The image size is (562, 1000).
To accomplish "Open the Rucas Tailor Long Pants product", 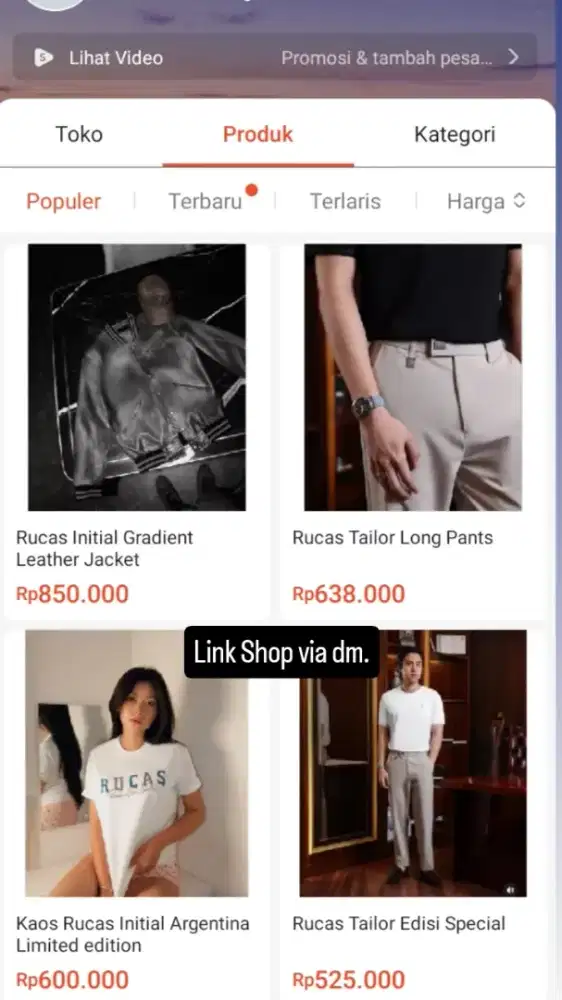I will (x=413, y=430).
